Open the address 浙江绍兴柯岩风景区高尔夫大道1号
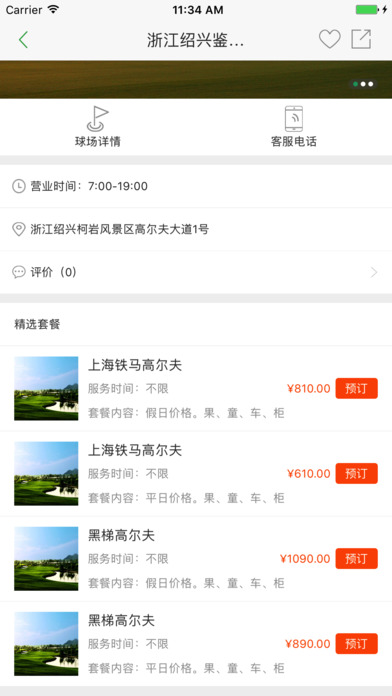This screenshot has width=392, height=696. (x=196, y=229)
